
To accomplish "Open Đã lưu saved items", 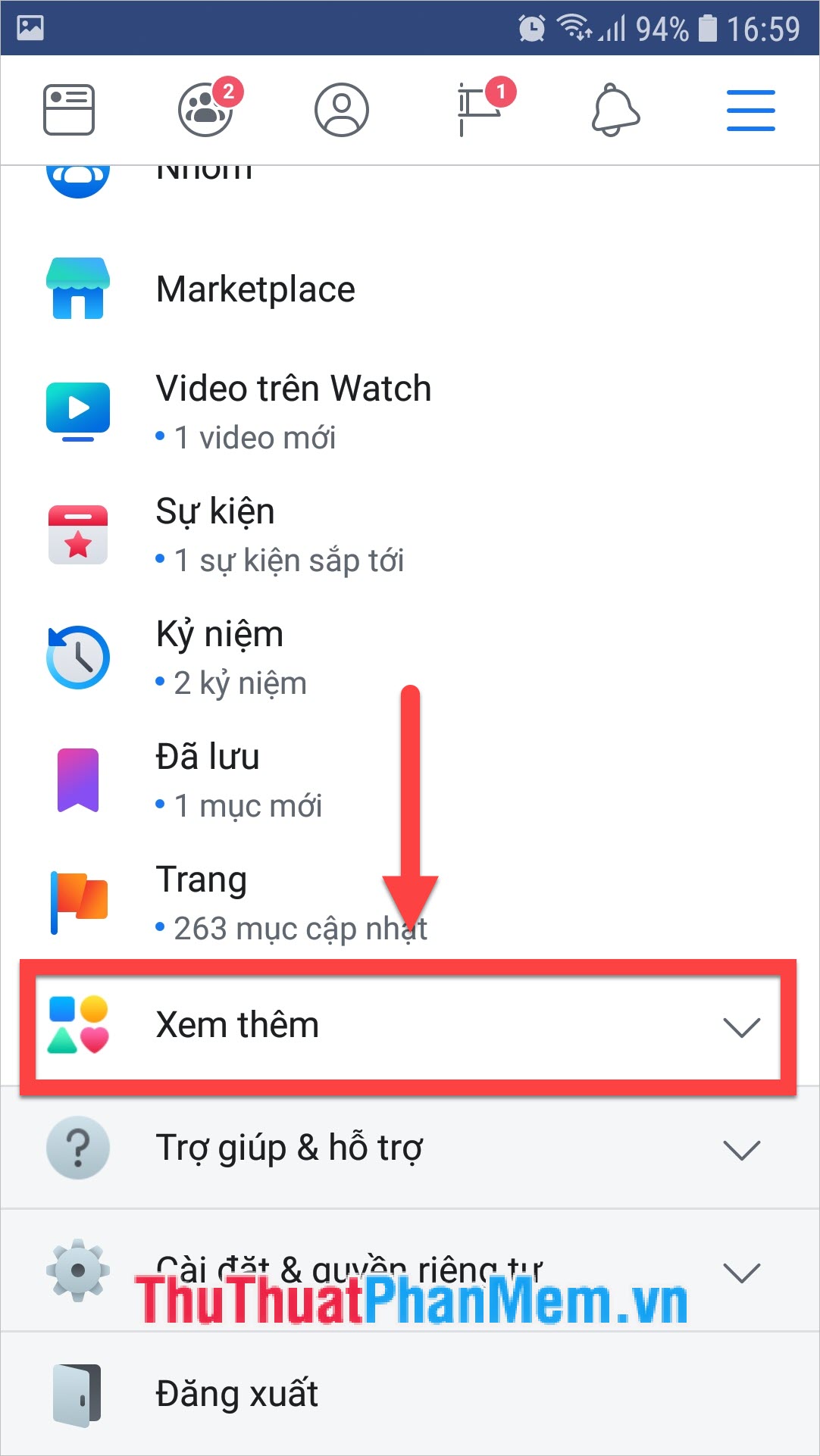I will pos(238,780).
